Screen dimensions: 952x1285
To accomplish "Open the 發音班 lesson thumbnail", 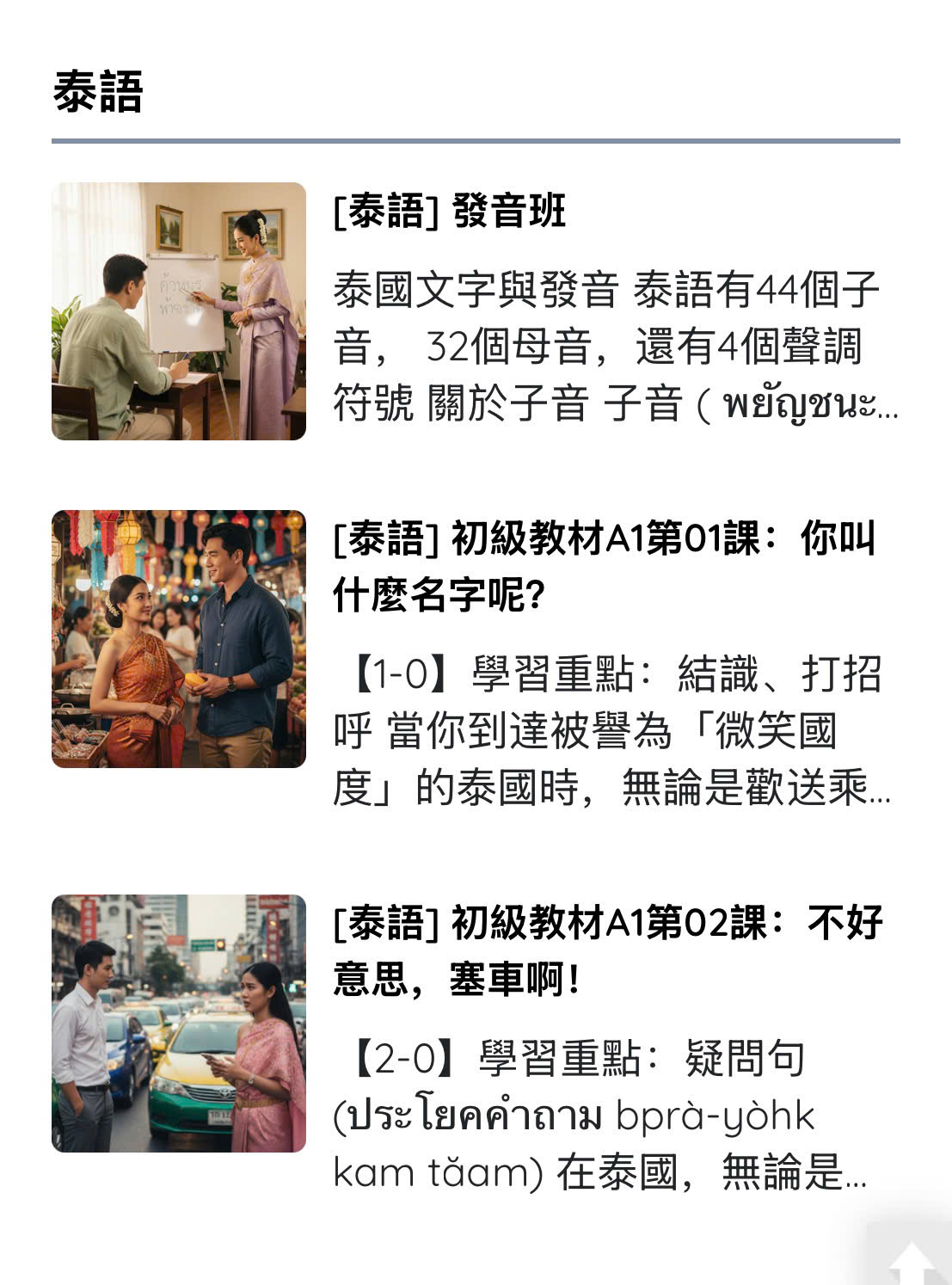I will tap(179, 311).
